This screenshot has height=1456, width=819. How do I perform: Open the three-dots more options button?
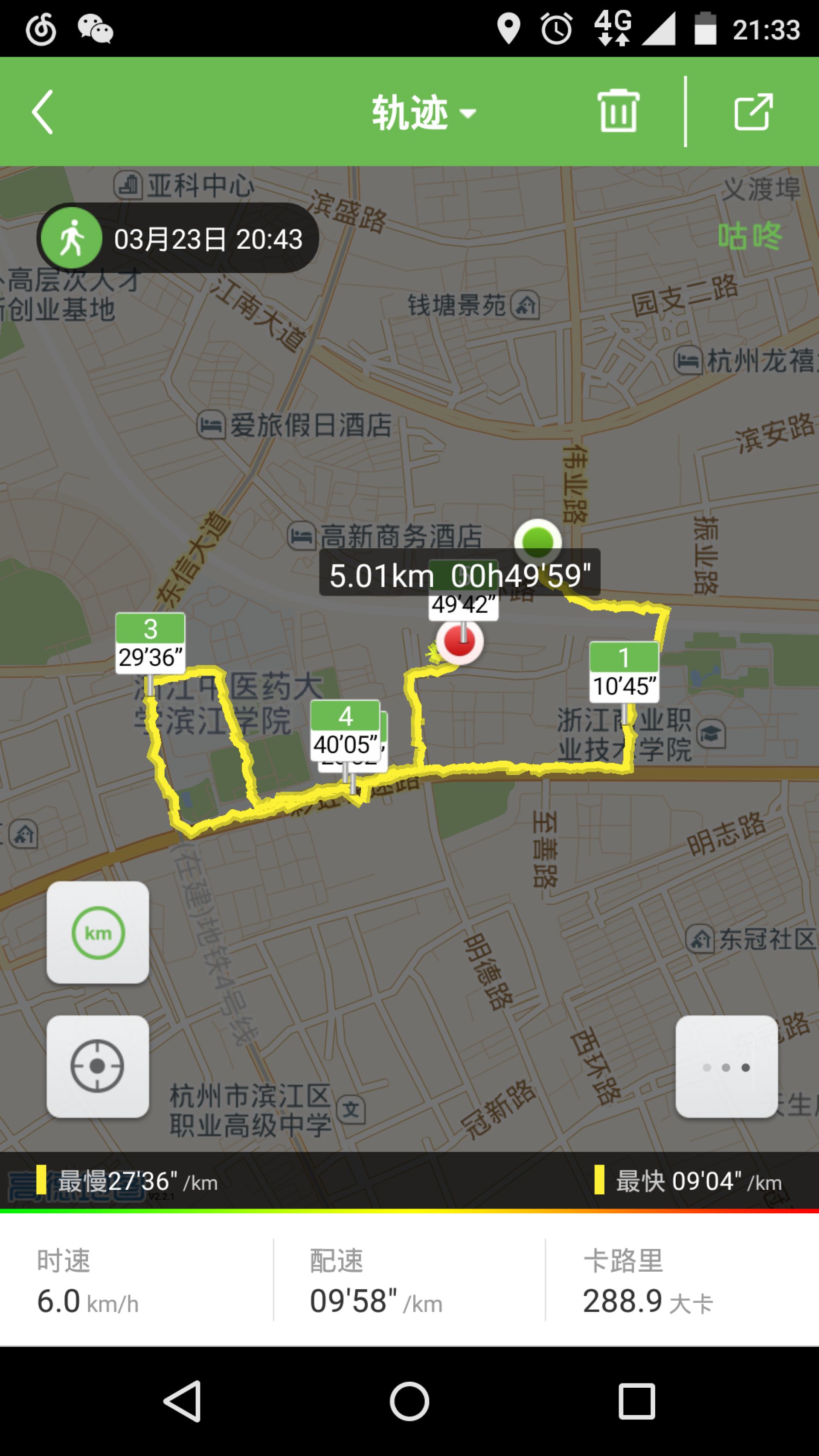tap(726, 1067)
